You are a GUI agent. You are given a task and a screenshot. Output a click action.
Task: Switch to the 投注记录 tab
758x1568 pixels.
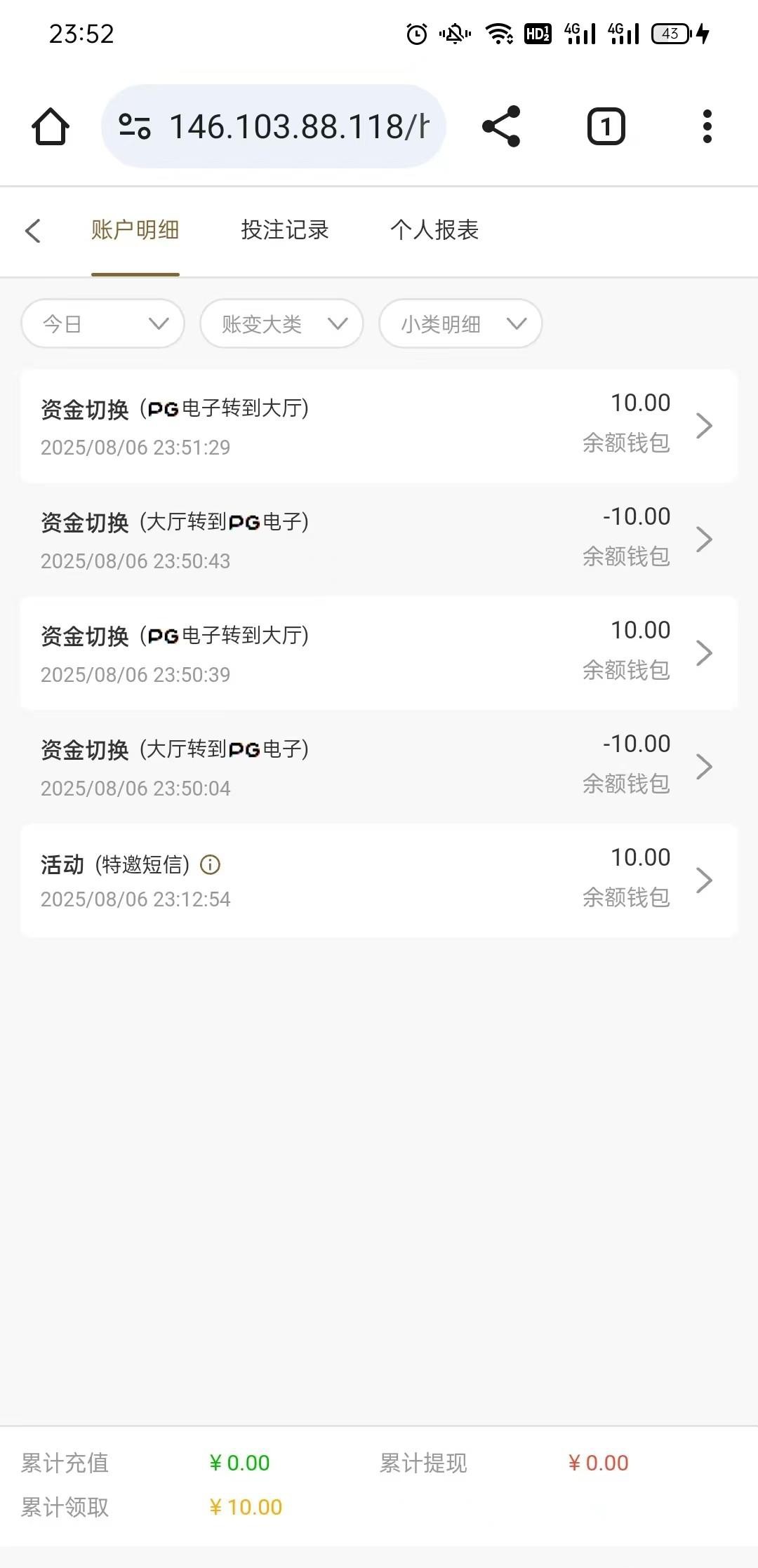[x=284, y=230]
